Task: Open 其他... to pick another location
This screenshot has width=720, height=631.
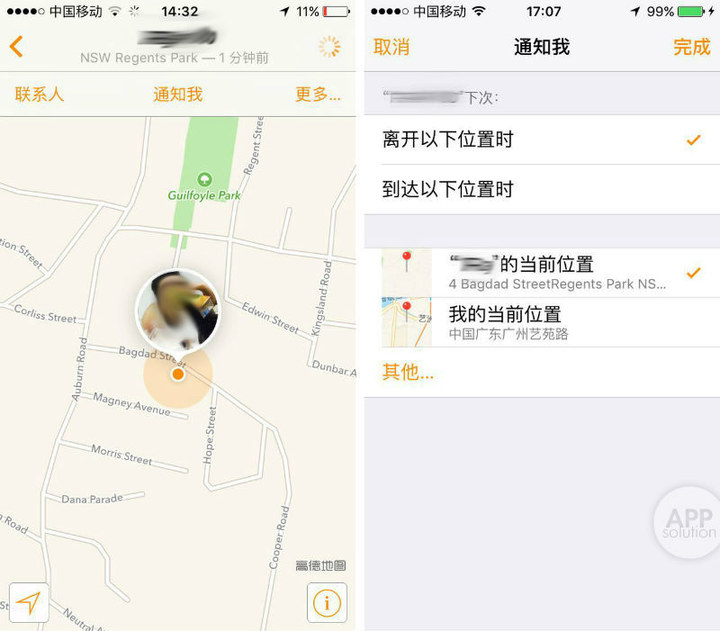Action: 408,372
